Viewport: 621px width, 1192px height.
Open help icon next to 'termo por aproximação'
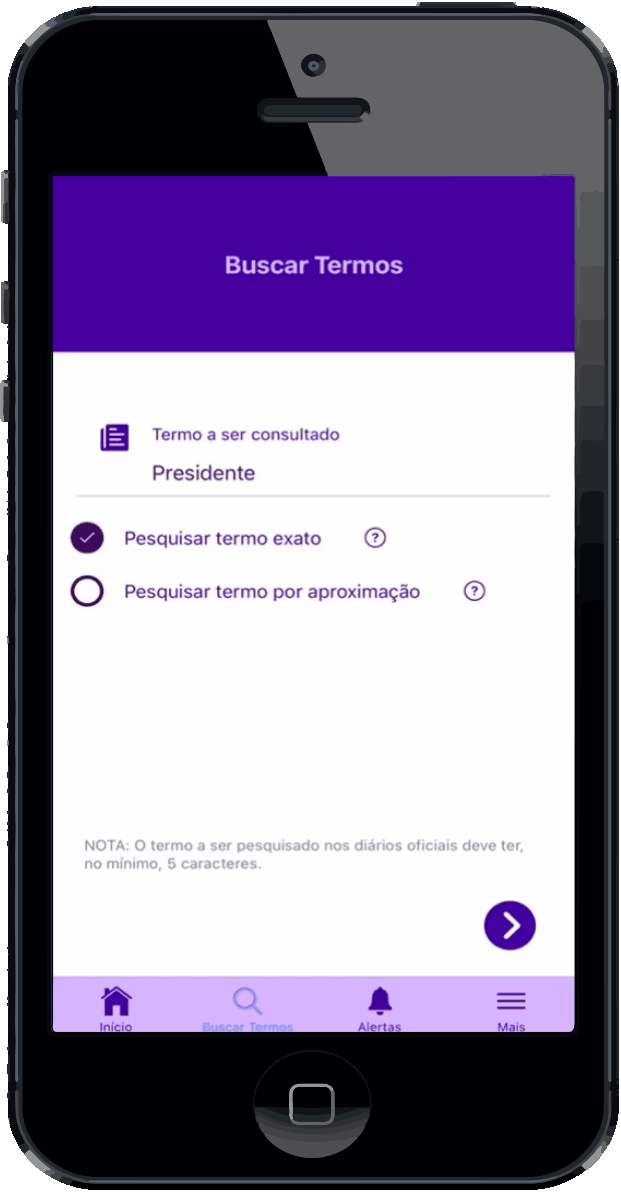point(474,591)
